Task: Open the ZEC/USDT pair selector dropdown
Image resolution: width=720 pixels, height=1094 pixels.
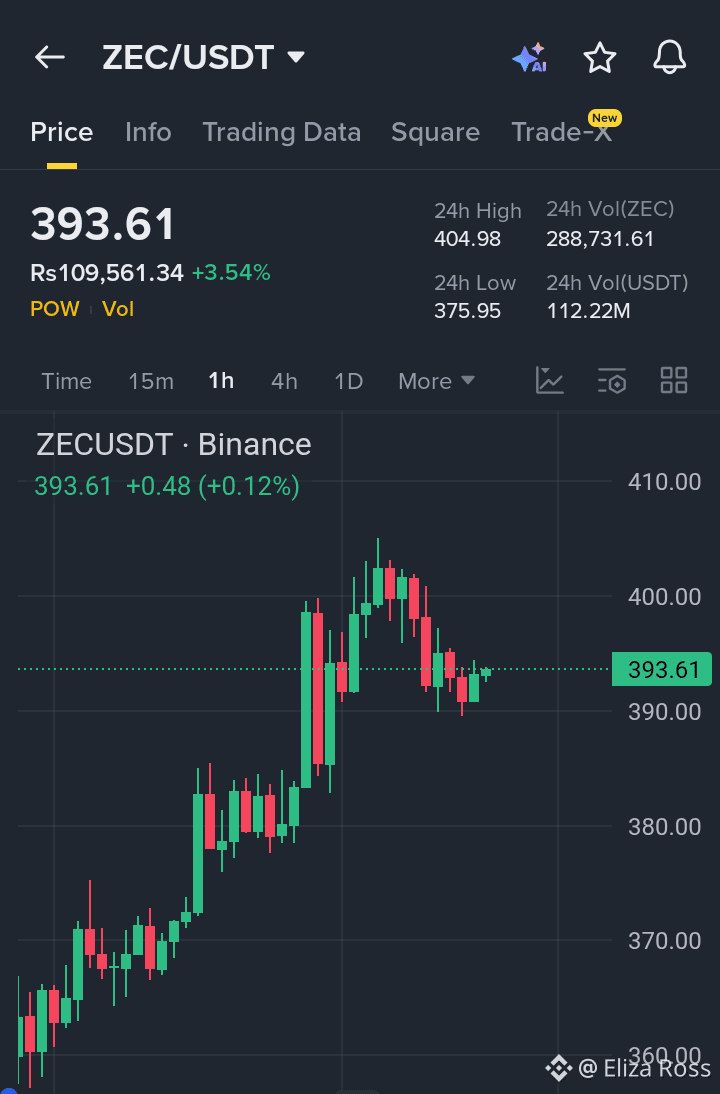Action: [x=205, y=57]
